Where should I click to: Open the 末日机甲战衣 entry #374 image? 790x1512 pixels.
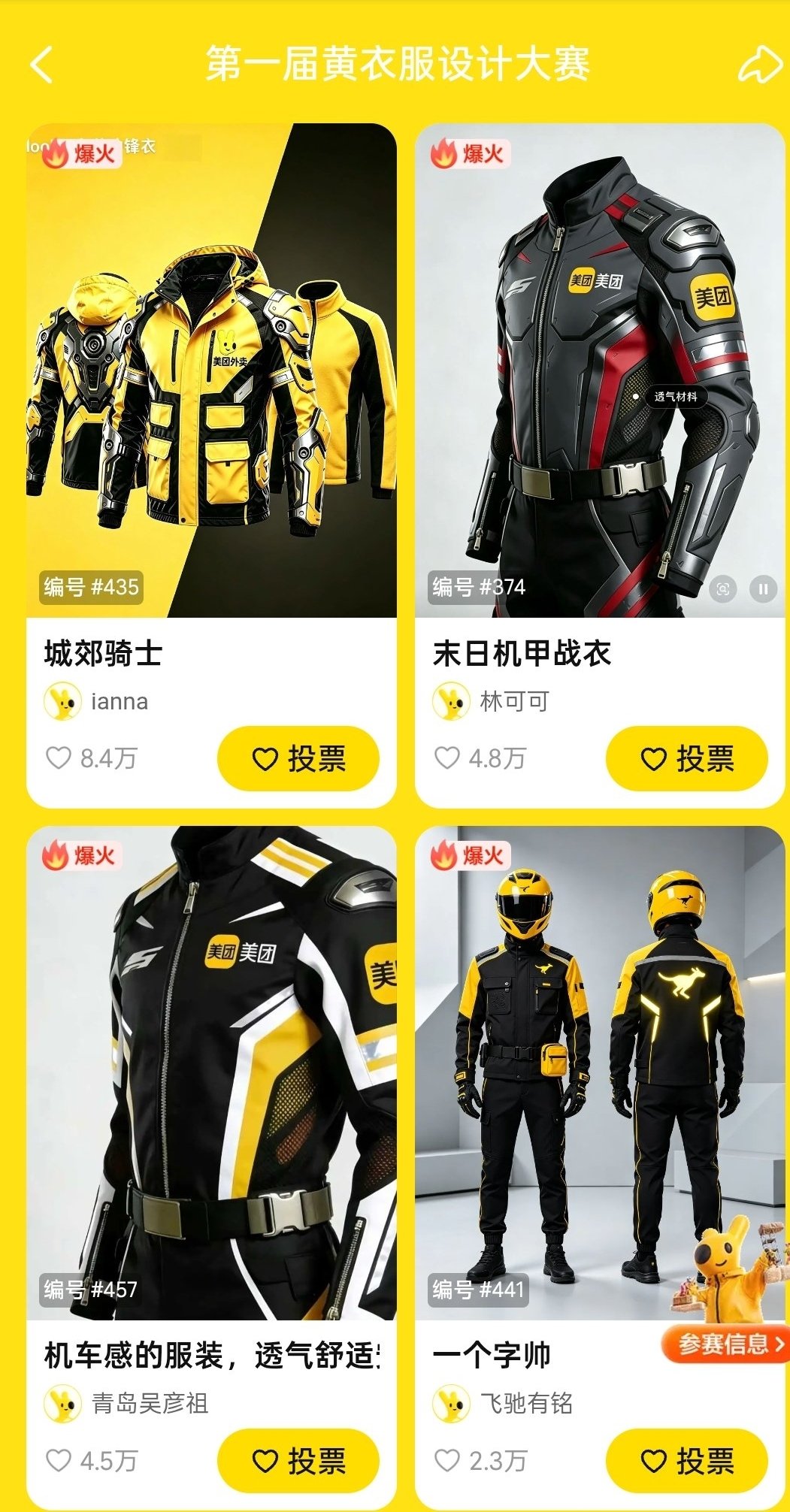[599, 370]
